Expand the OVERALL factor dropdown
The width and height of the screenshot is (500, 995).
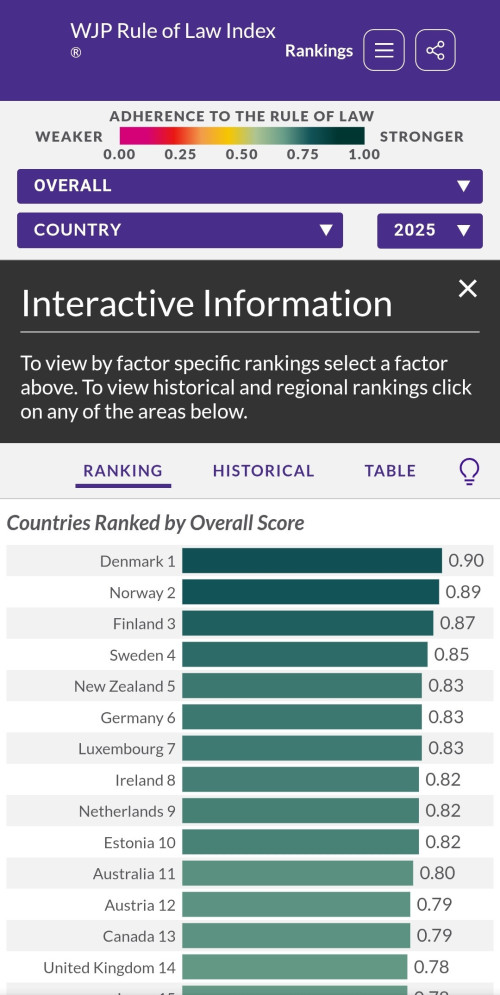coord(250,186)
